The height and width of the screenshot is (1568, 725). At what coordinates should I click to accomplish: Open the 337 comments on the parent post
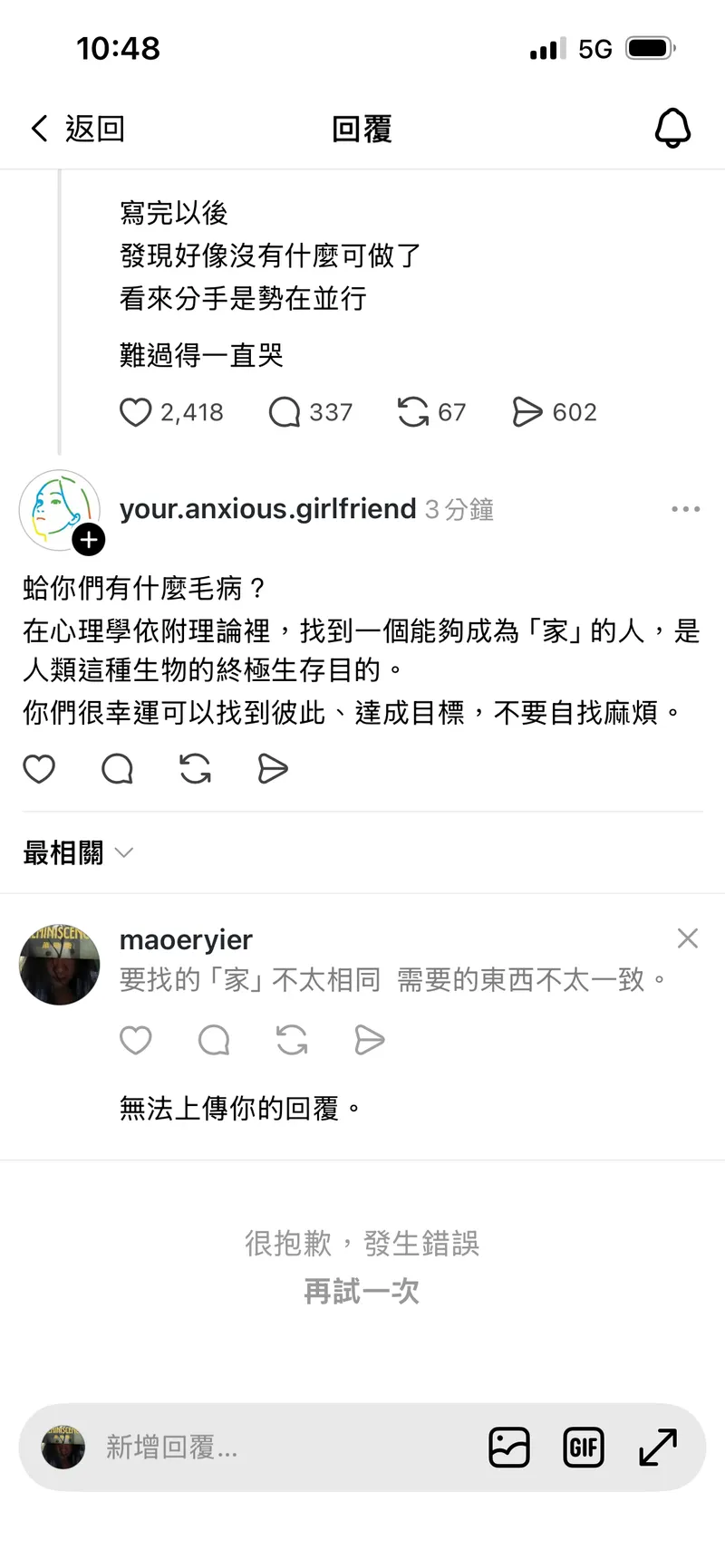(x=285, y=412)
